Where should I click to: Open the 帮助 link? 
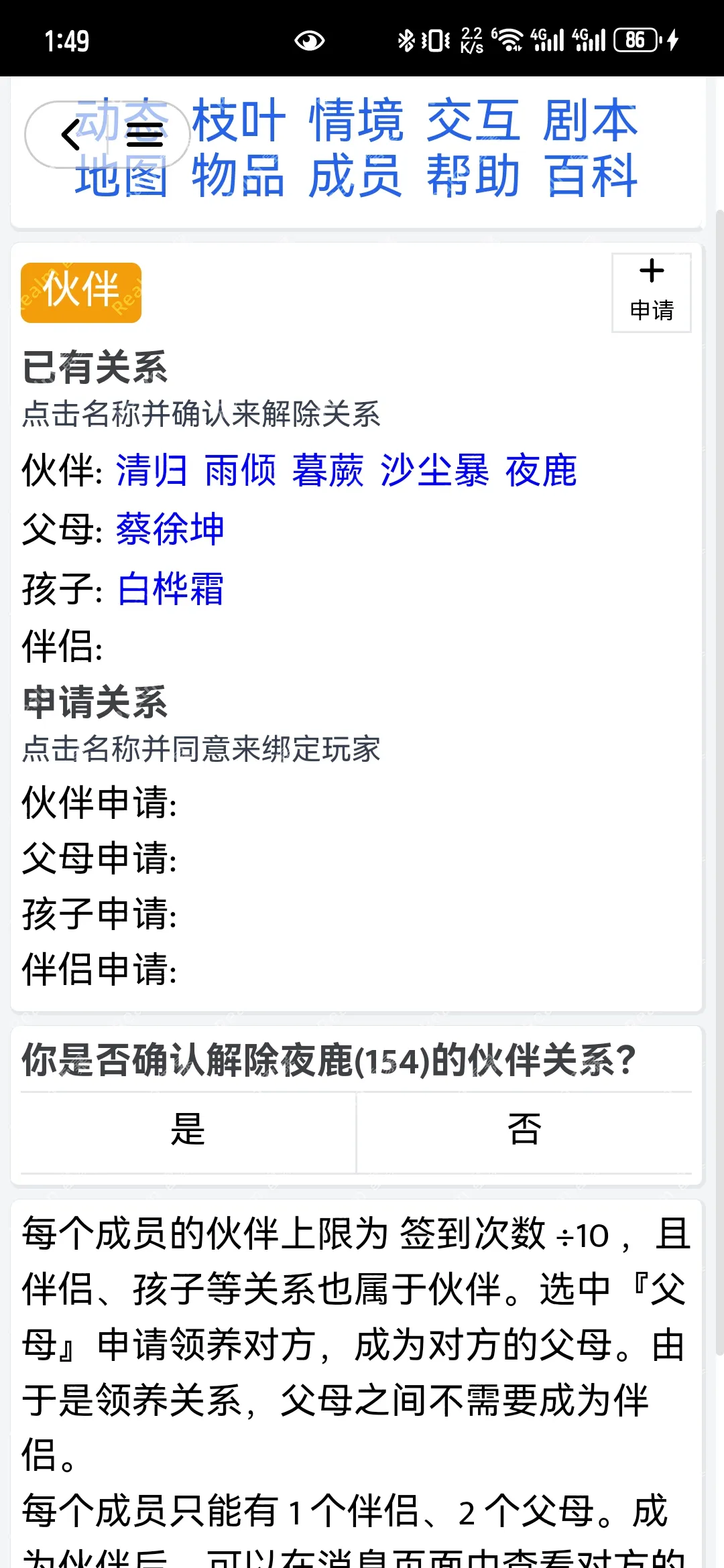[473, 176]
